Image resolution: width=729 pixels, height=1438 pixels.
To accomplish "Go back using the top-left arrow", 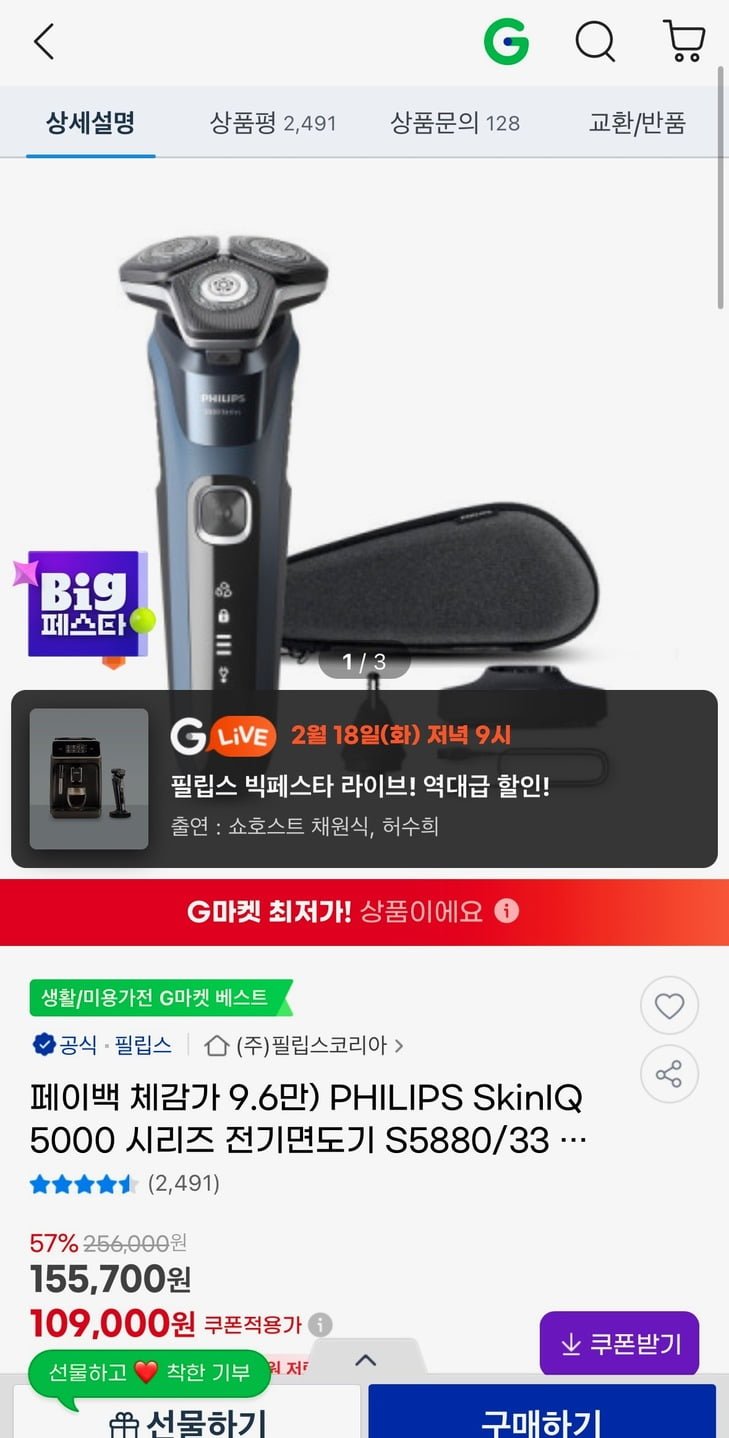I will point(44,42).
